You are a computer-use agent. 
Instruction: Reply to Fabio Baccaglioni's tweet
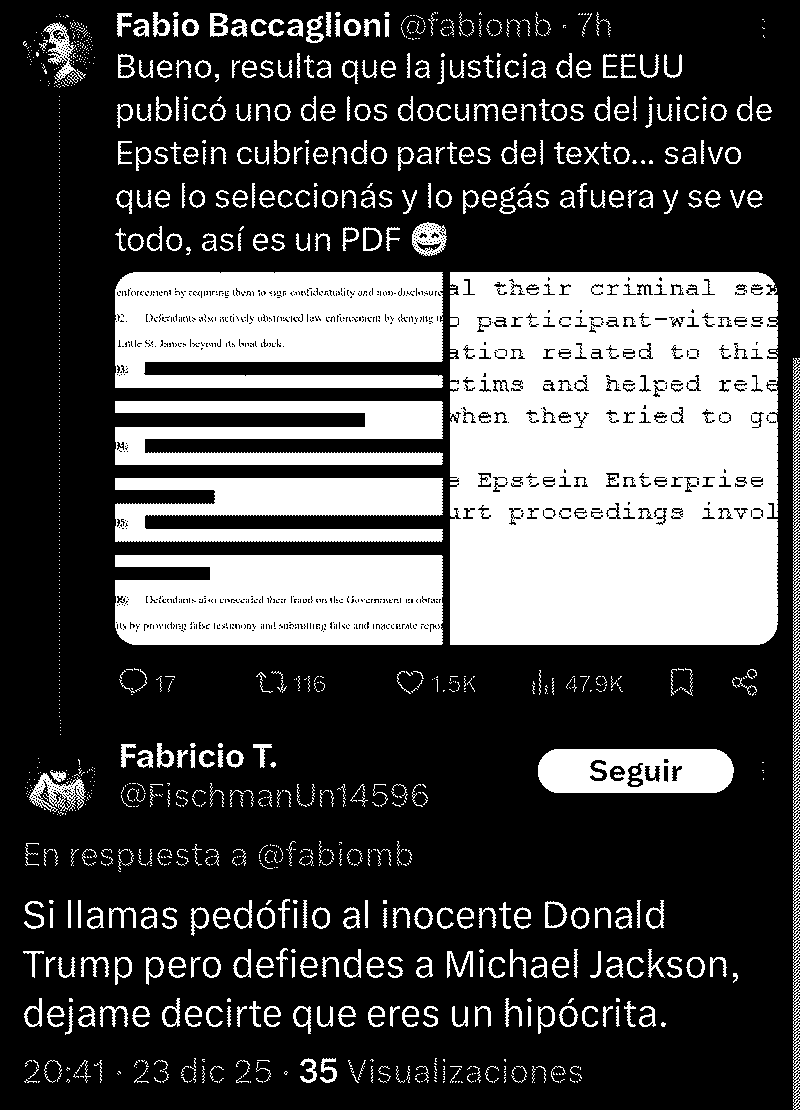click(133, 683)
